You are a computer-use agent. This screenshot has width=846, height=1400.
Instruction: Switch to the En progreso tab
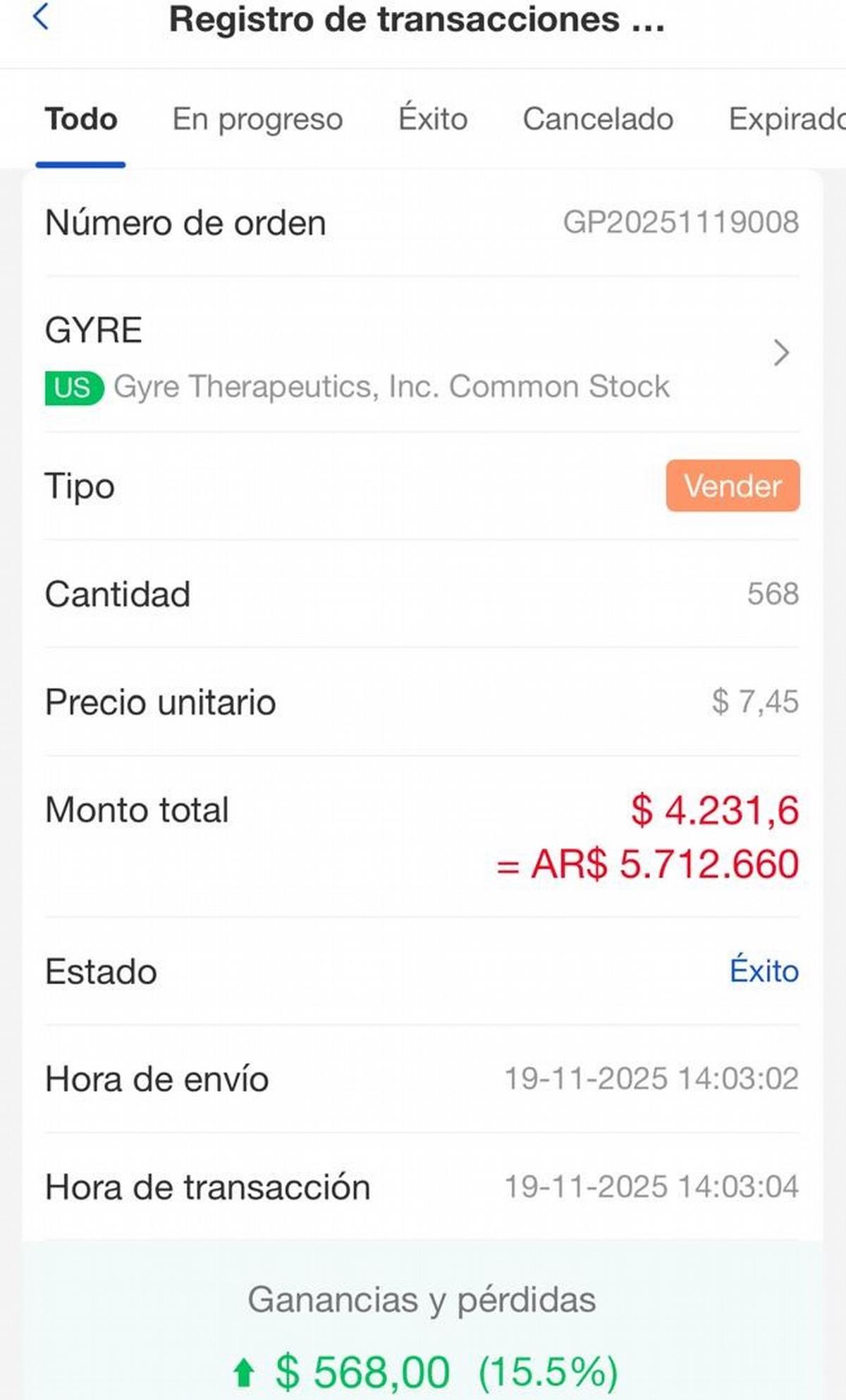tap(257, 119)
